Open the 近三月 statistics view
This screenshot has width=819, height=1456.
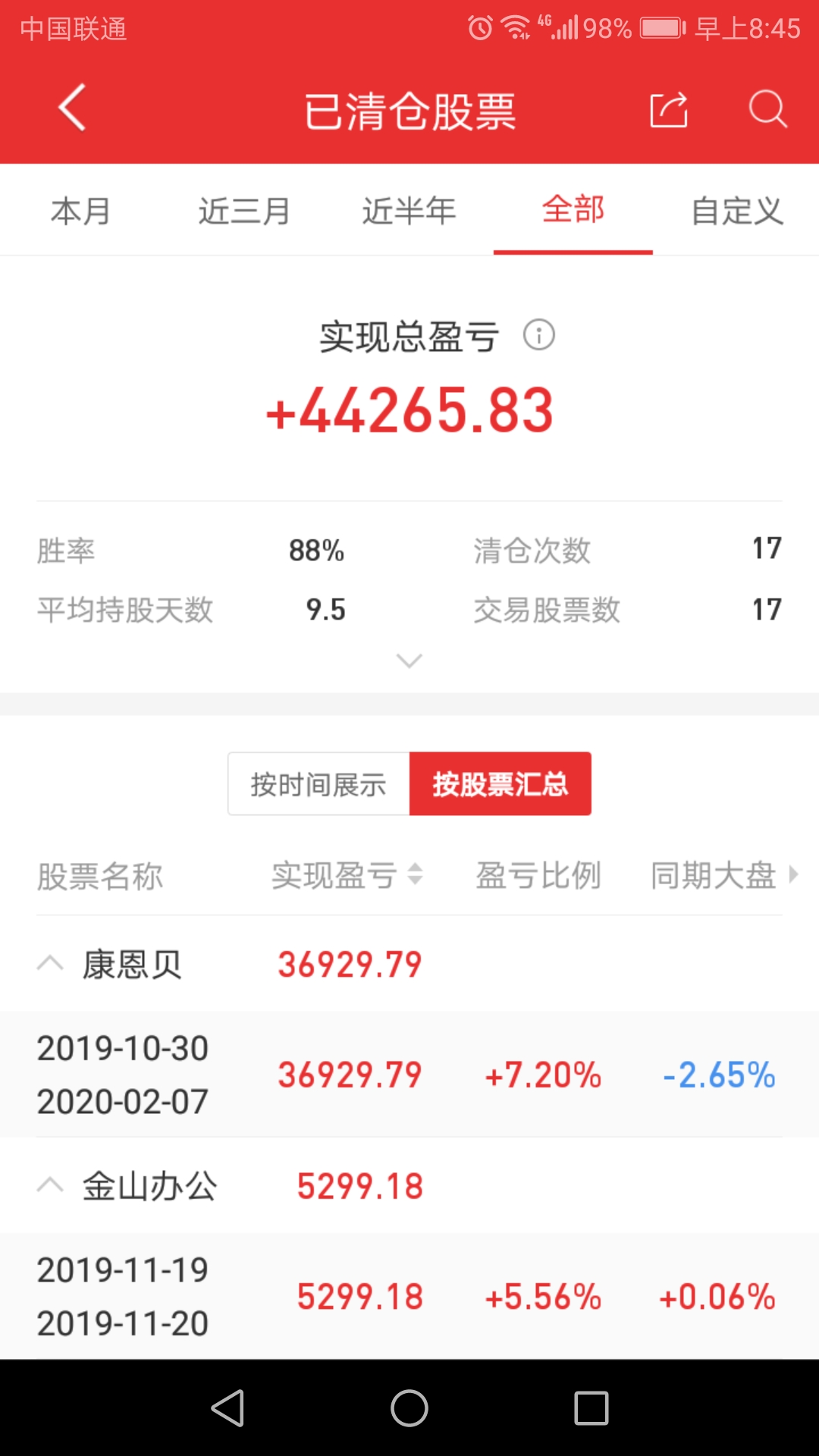pyautogui.click(x=243, y=211)
